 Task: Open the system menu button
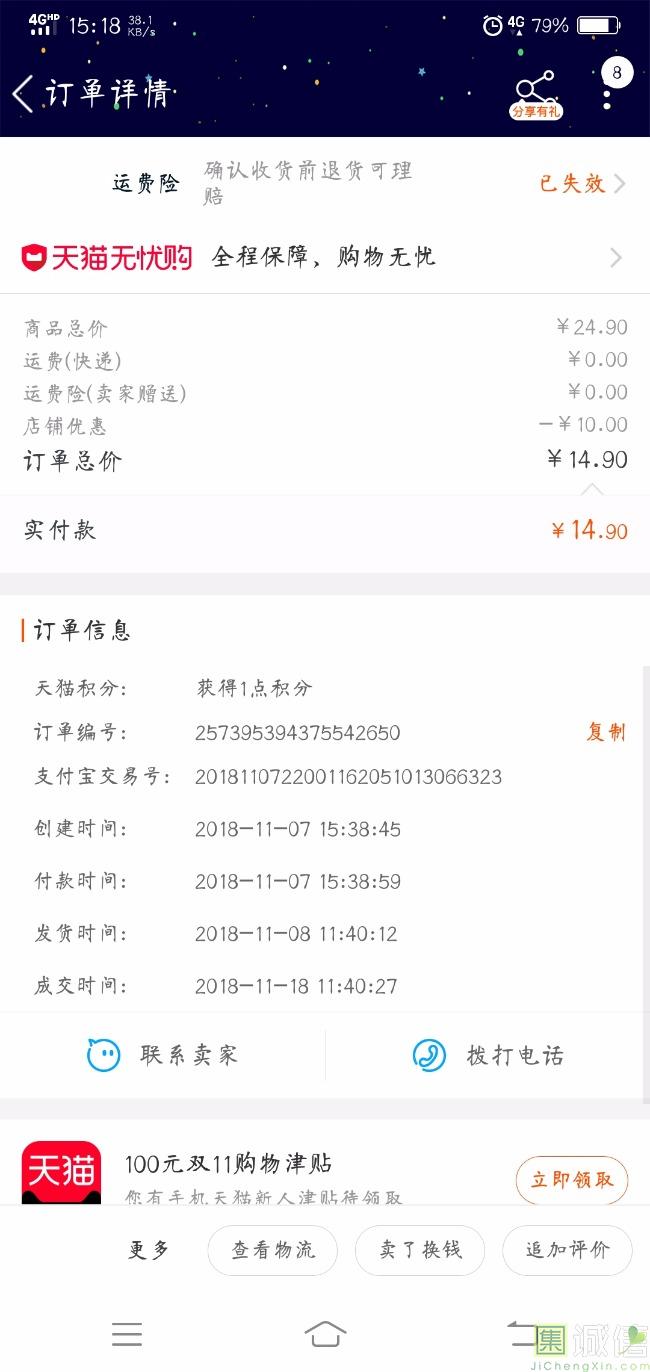click(127, 1334)
